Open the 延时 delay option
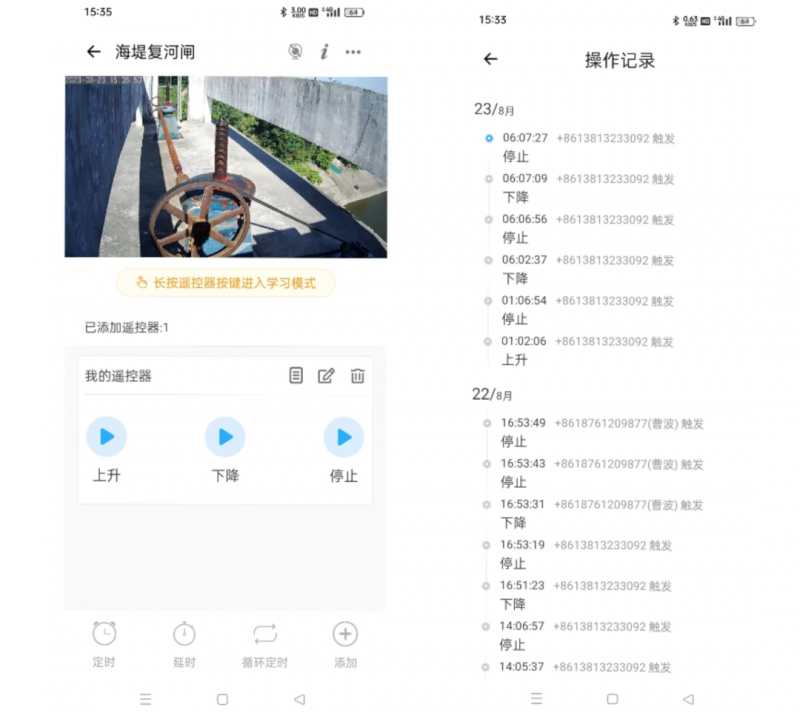Image resolution: width=800 pixels, height=713 pixels. point(184,642)
